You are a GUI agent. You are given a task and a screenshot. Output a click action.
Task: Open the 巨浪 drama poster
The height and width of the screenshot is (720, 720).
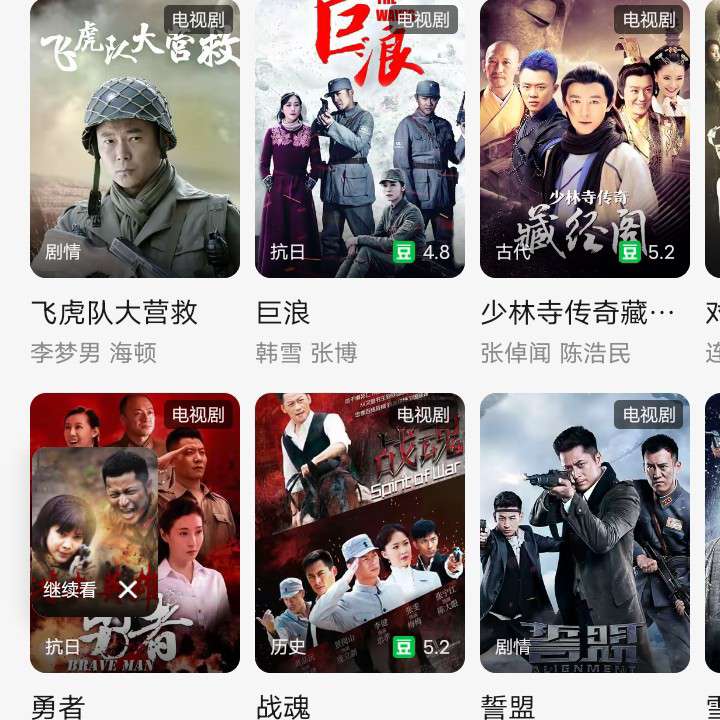pyautogui.click(x=360, y=140)
